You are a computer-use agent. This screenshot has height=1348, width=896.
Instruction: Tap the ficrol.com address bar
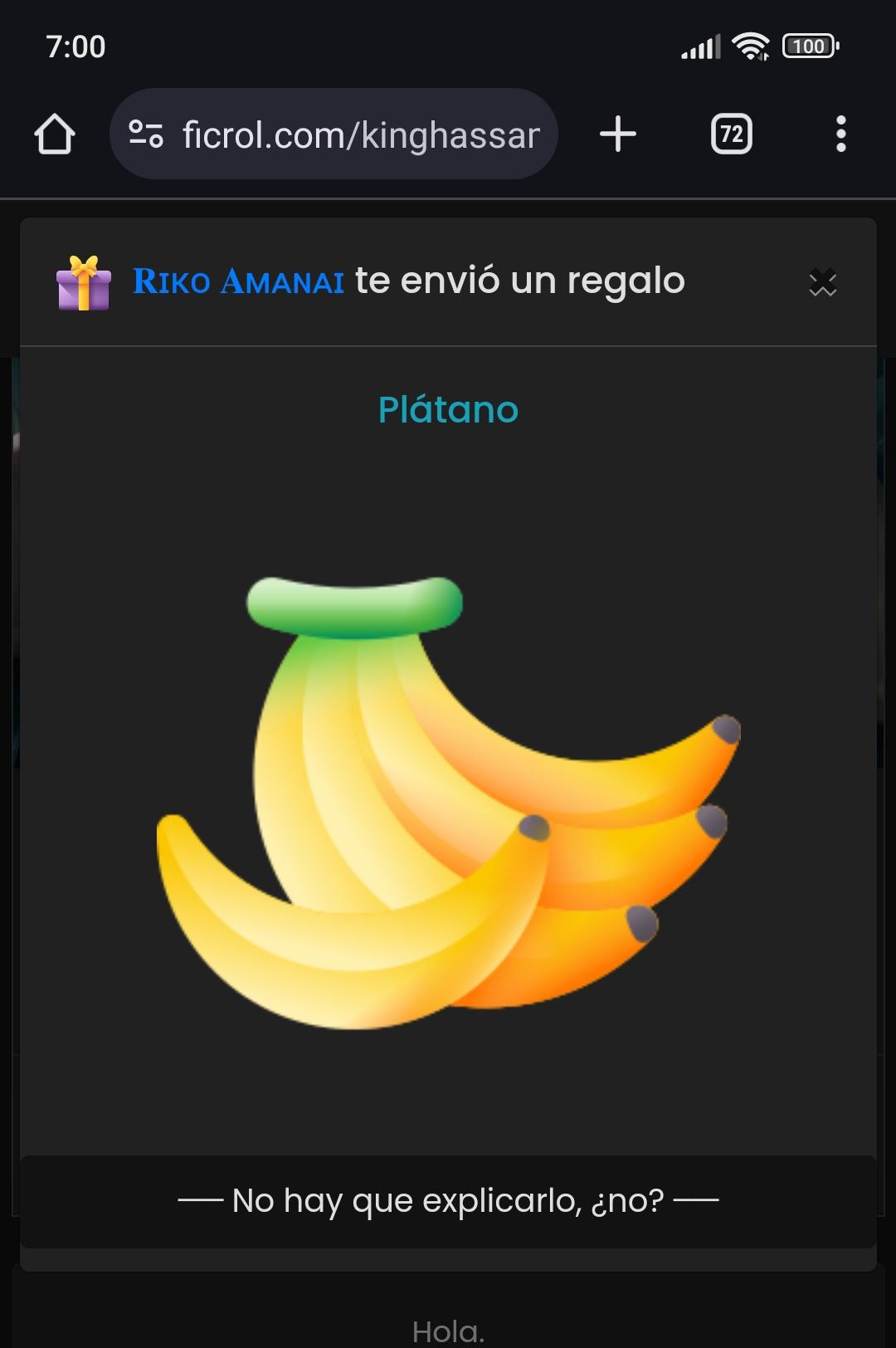click(361, 134)
